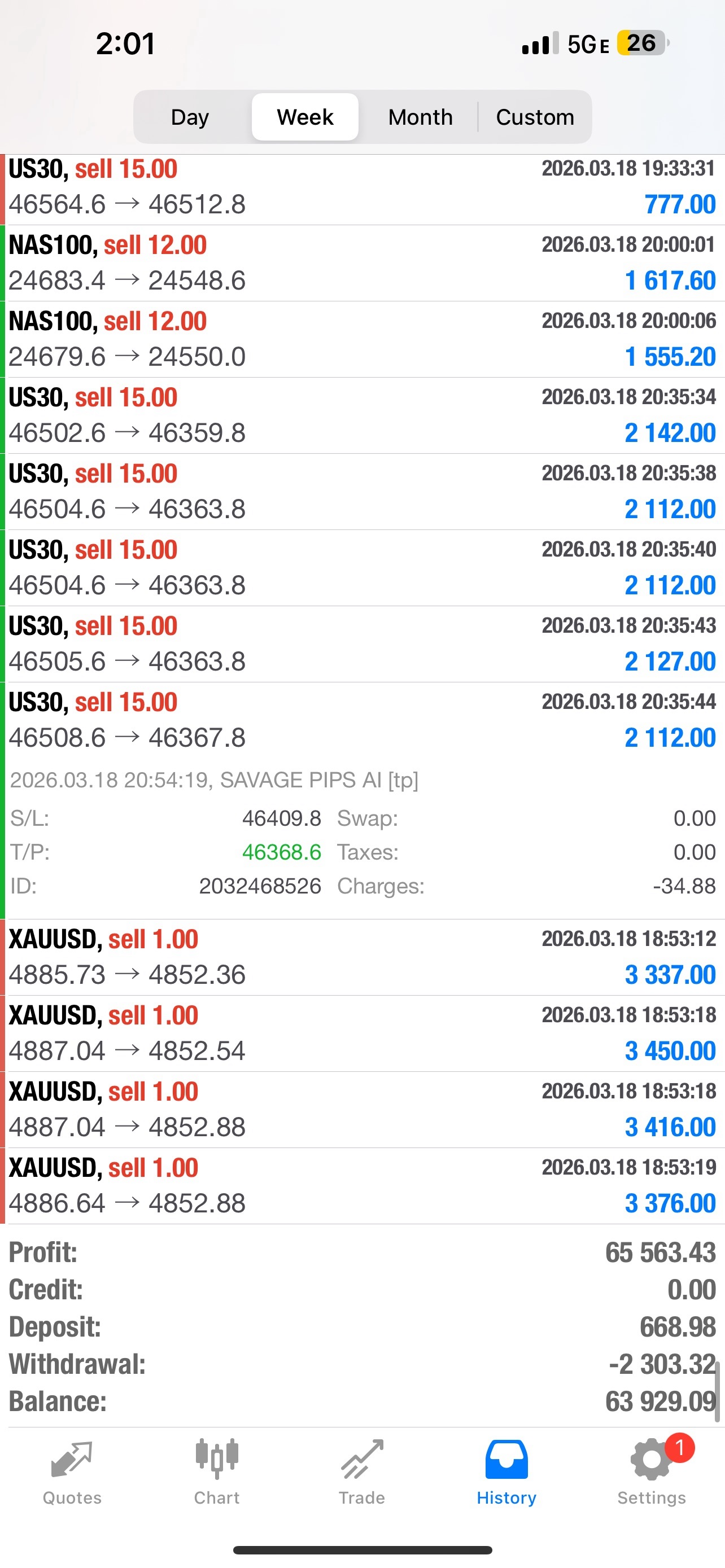
Task: Switch to the Month history tab
Action: coord(420,116)
